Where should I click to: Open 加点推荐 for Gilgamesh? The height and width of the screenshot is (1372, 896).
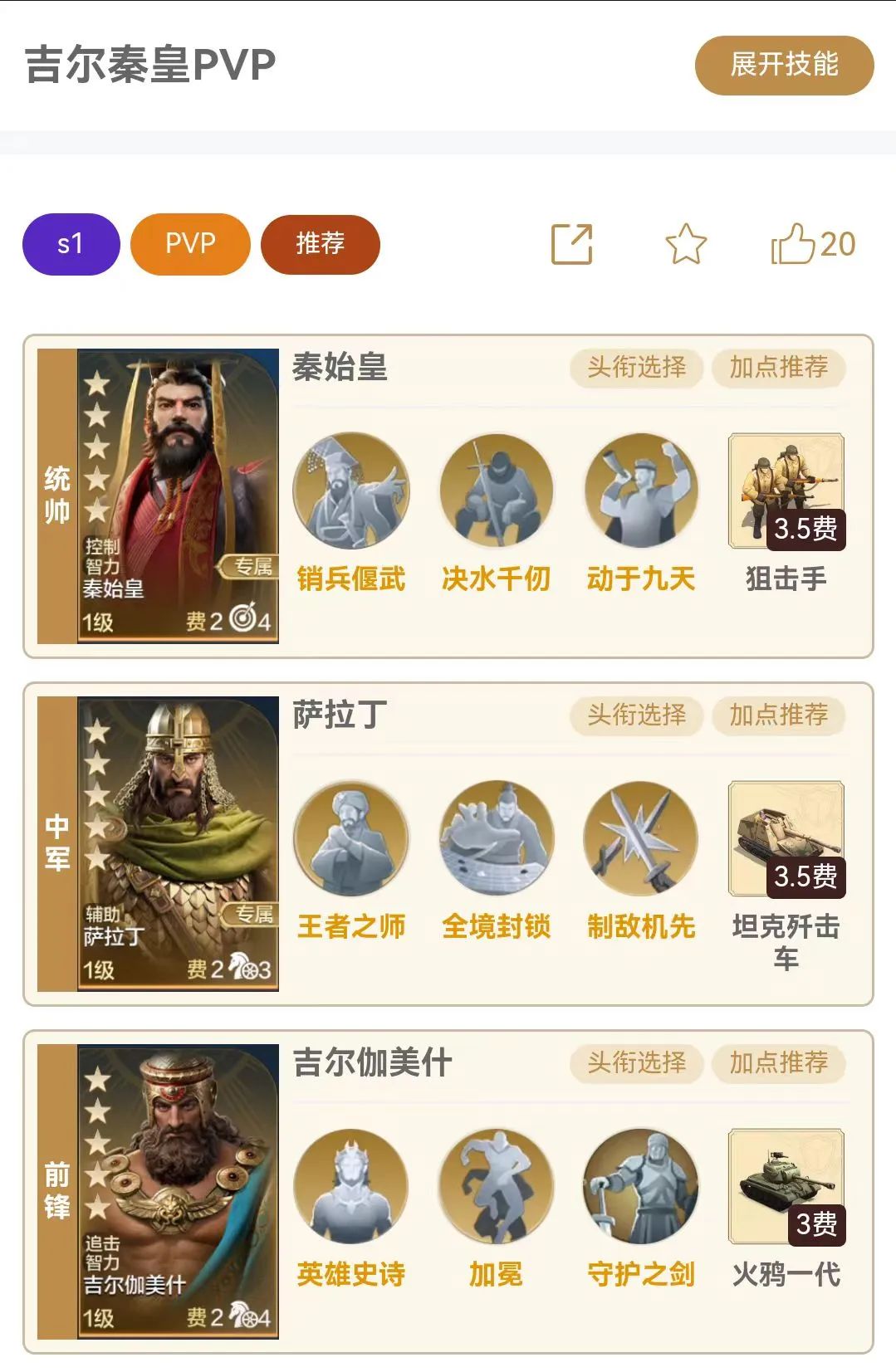776,1063
